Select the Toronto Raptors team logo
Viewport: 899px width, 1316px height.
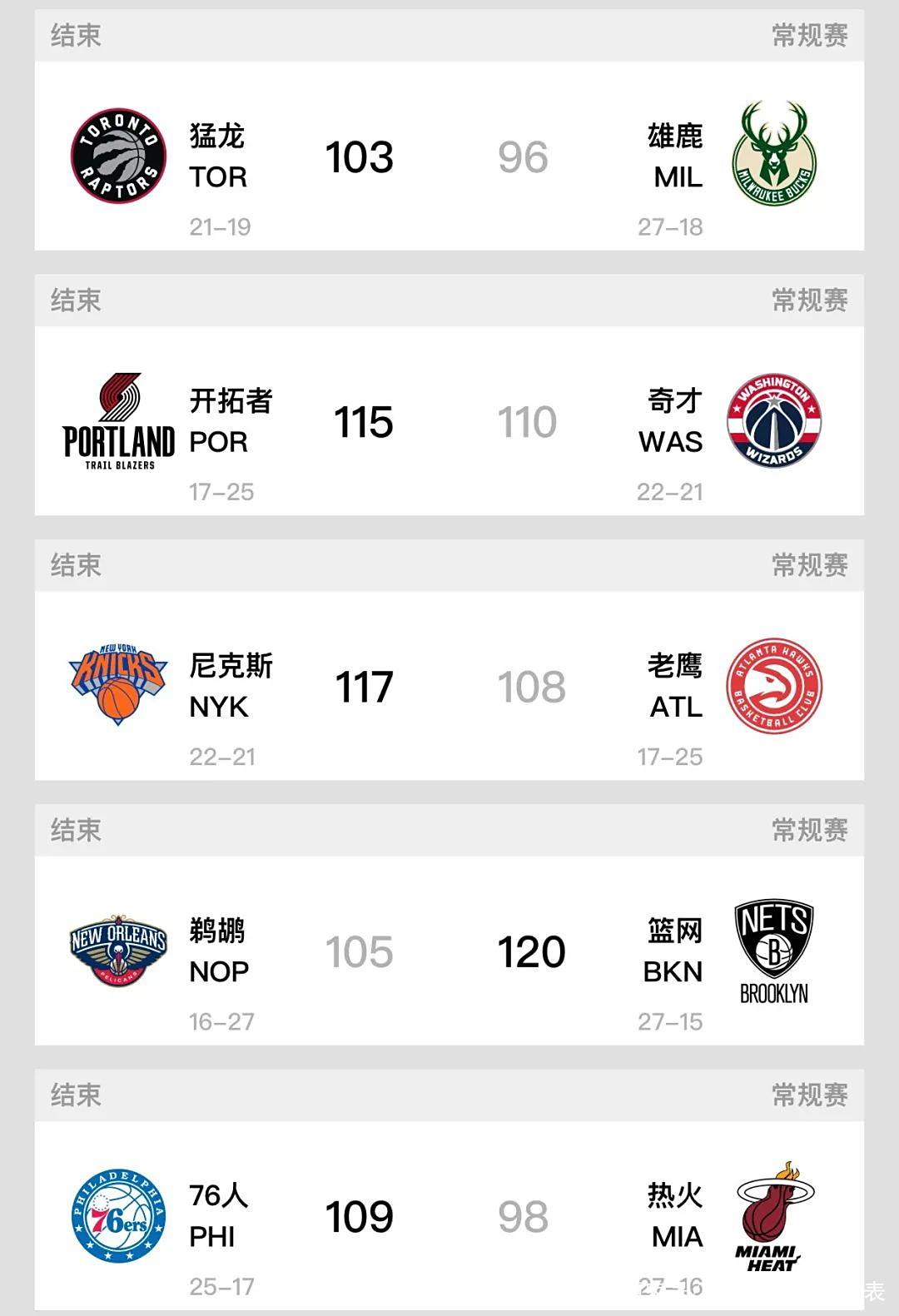(x=117, y=155)
